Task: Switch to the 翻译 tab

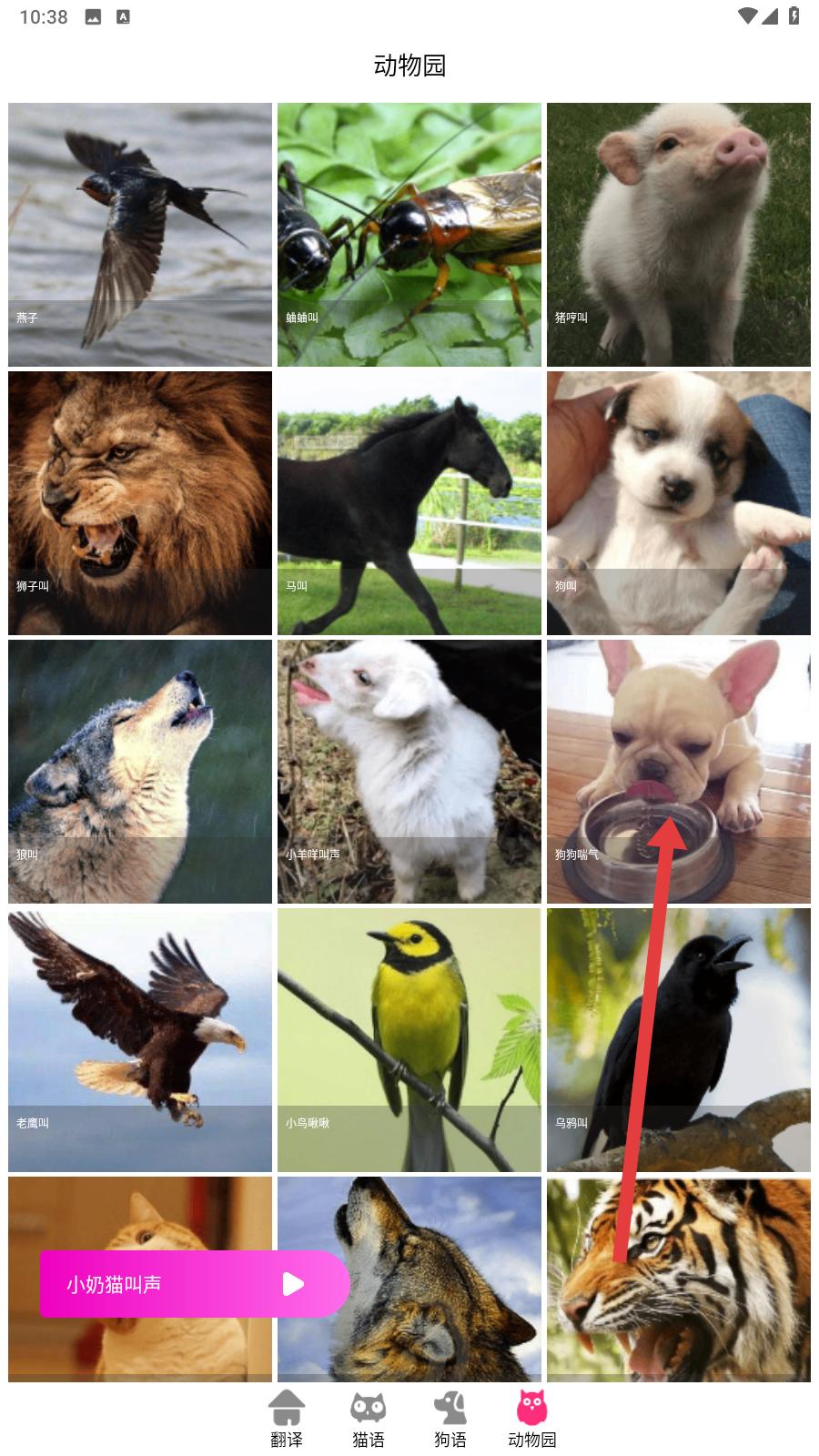Action: coord(287,1420)
